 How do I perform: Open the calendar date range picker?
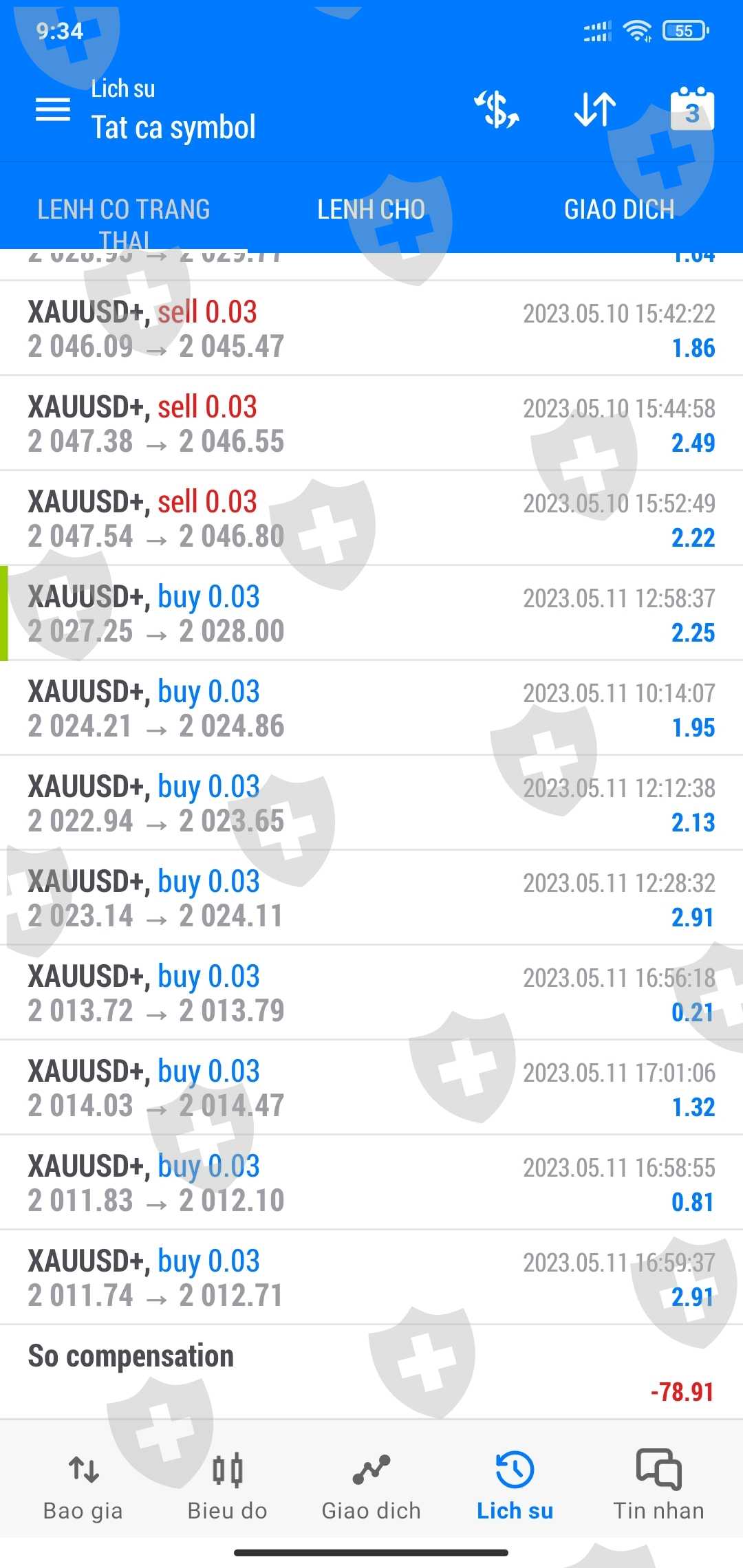point(692,109)
